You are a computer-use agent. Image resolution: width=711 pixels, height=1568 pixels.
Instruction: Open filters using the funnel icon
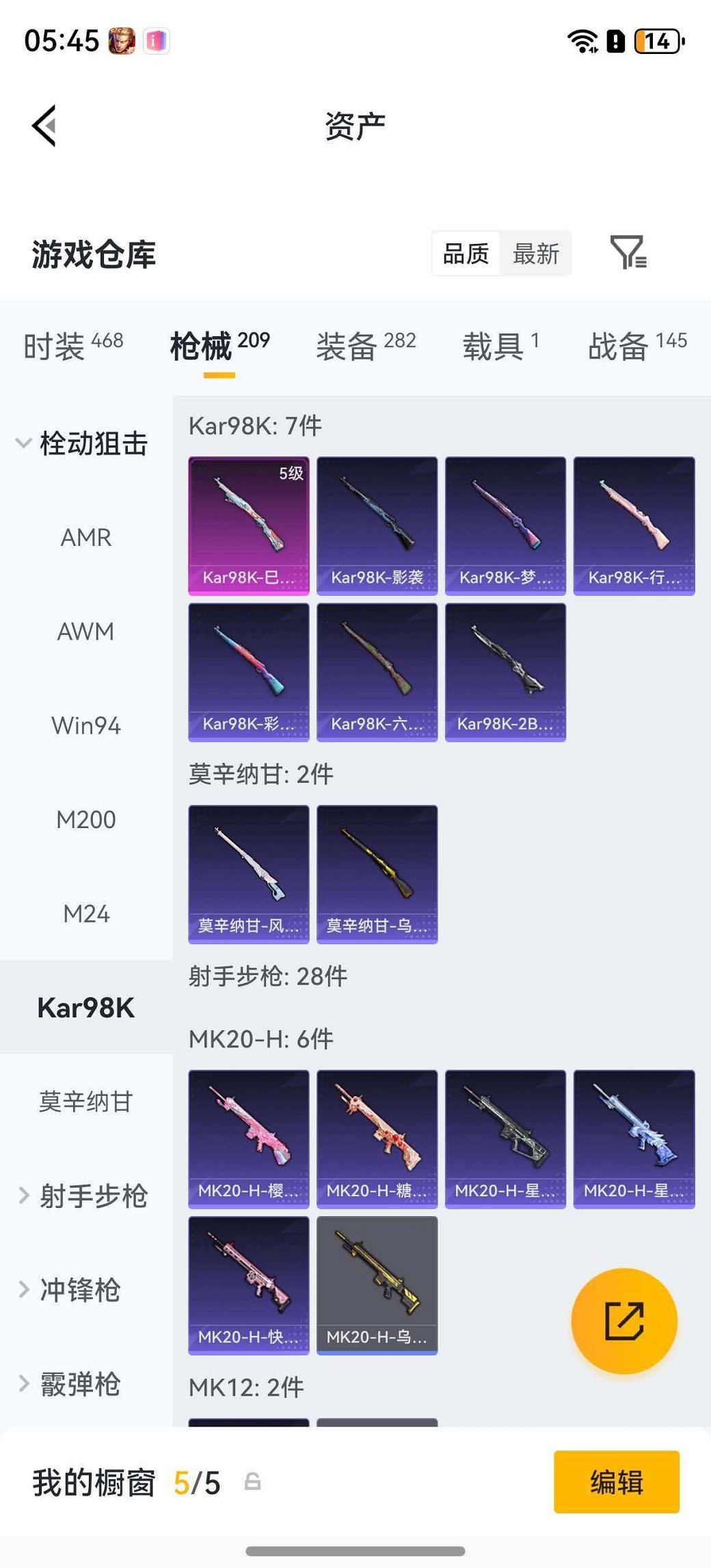pos(630,253)
